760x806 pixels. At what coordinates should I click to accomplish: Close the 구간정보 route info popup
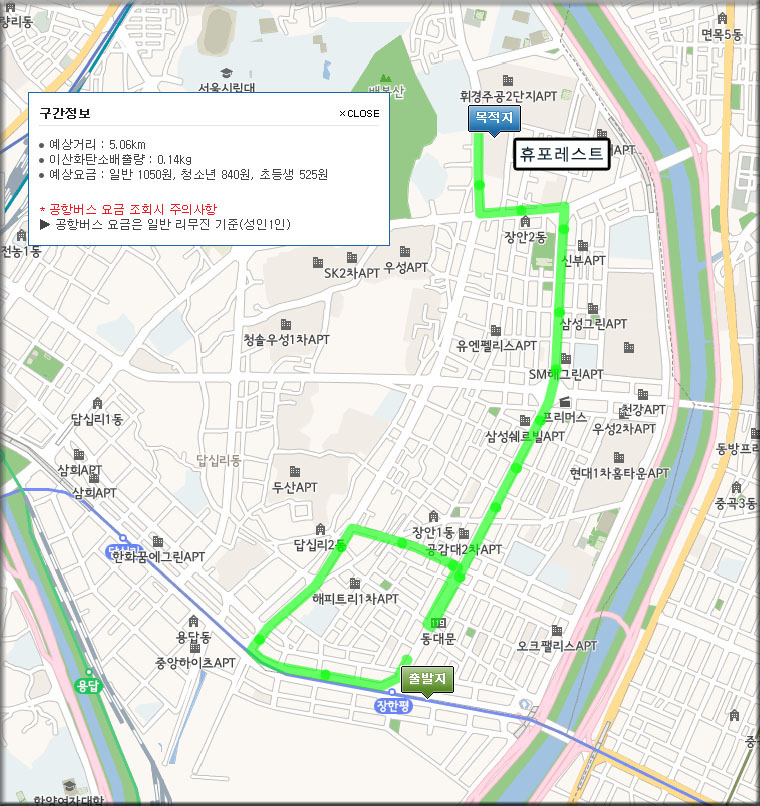tap(359, 113)
